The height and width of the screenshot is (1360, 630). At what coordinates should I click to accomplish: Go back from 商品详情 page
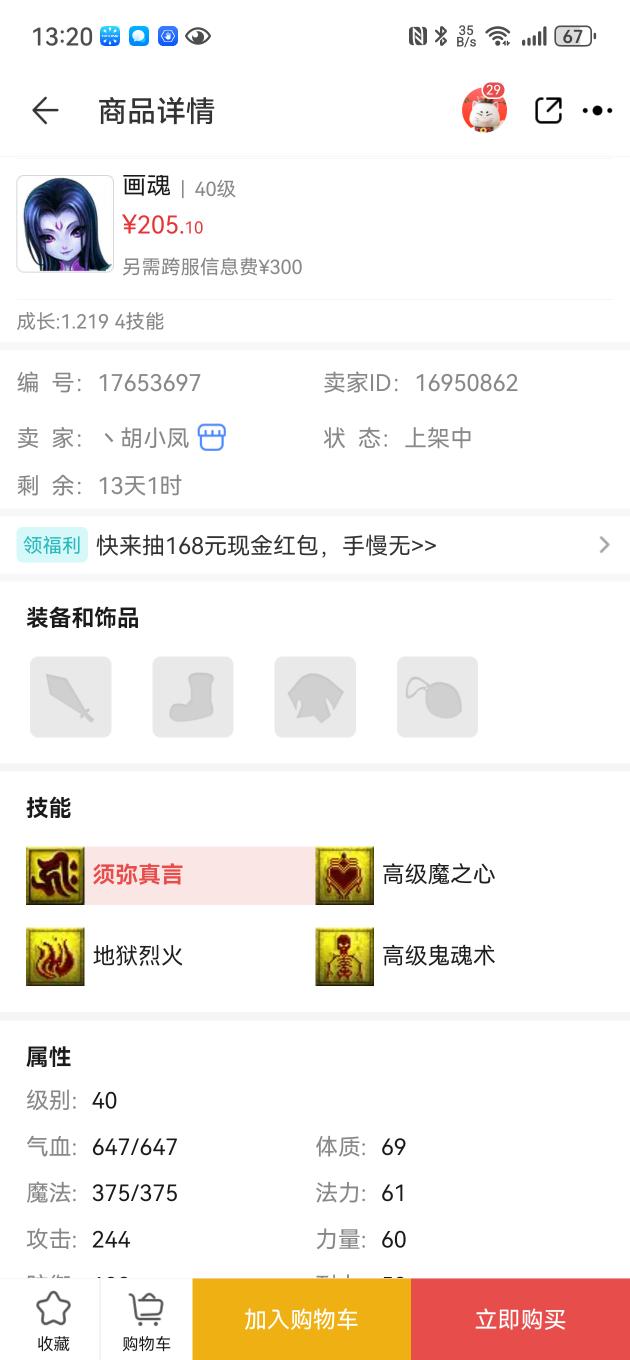(45, 111)
